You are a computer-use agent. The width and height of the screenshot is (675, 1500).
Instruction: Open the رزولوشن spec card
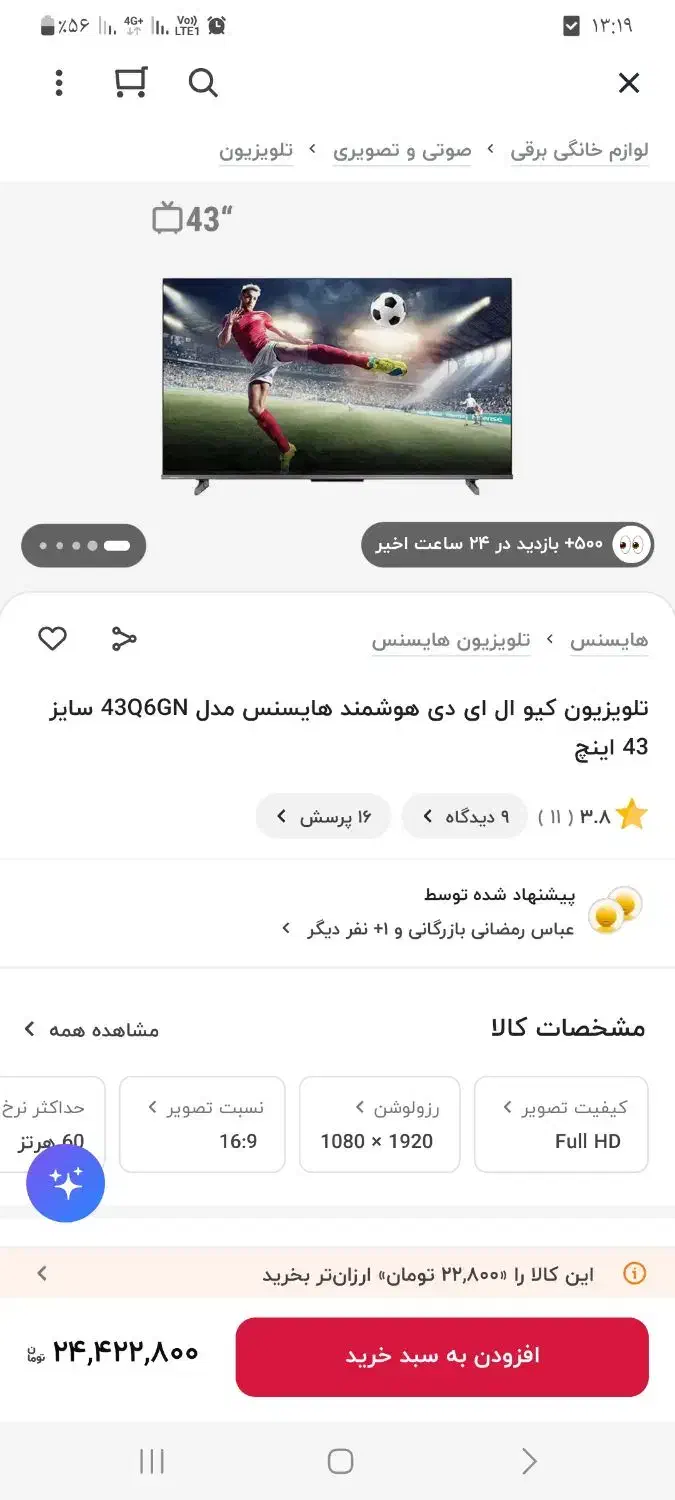(379, 1124)
